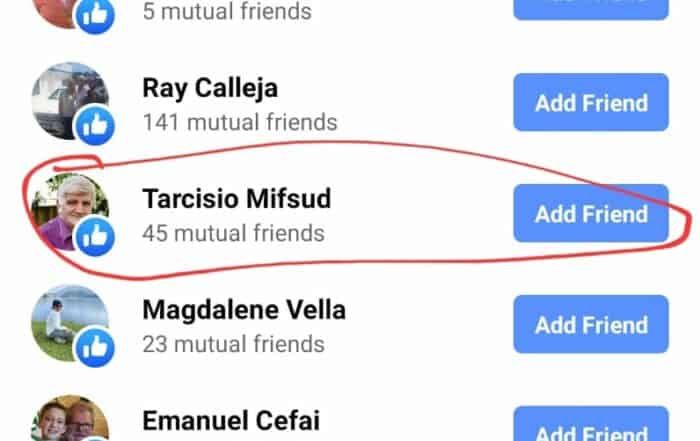Open Ray Calleja's profile
Image resolution: width=700 pixels, height=441 pixels.
click(x=208, y=88)
